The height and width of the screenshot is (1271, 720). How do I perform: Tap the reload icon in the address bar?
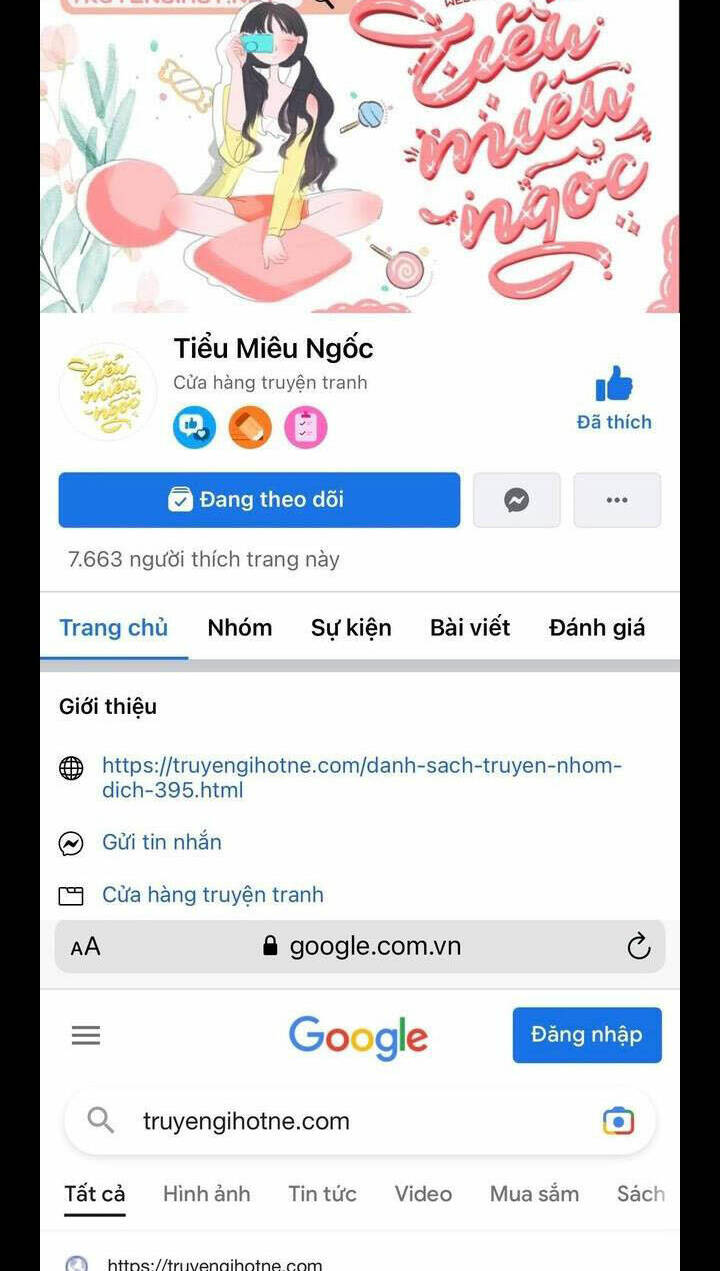[x=639, y=946]
